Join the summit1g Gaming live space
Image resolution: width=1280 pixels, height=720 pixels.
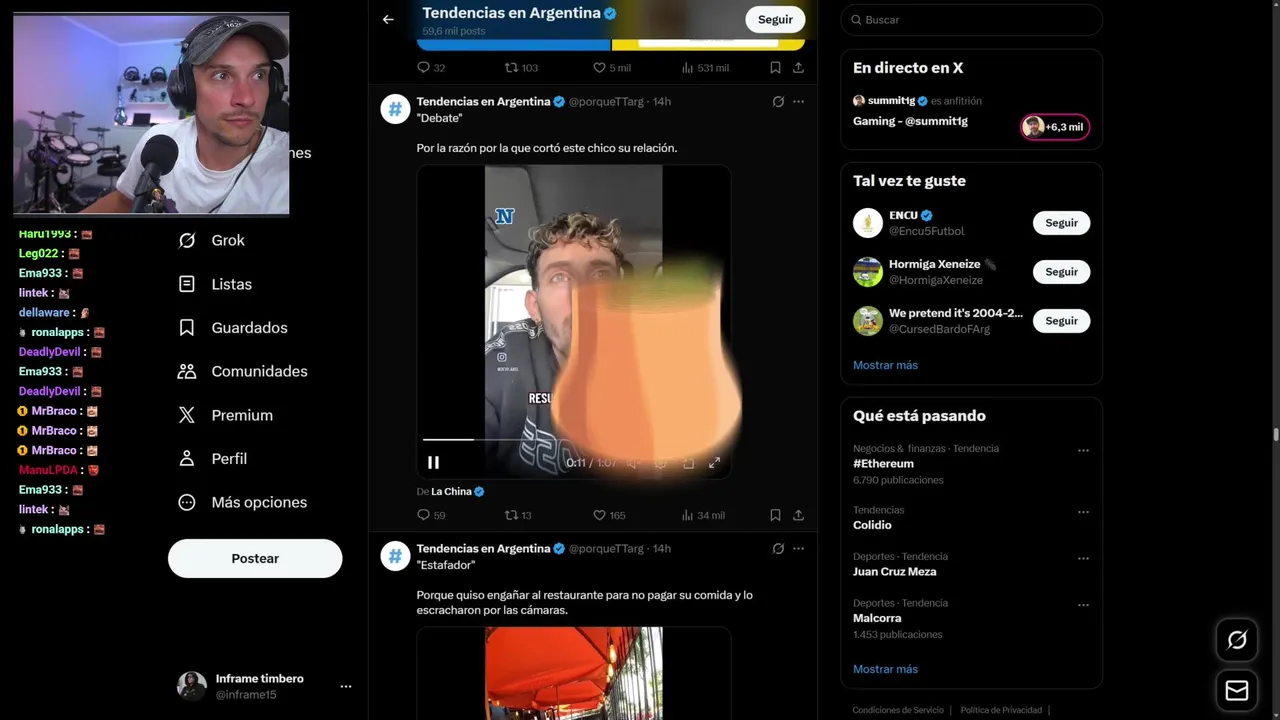click(1054, 127)
